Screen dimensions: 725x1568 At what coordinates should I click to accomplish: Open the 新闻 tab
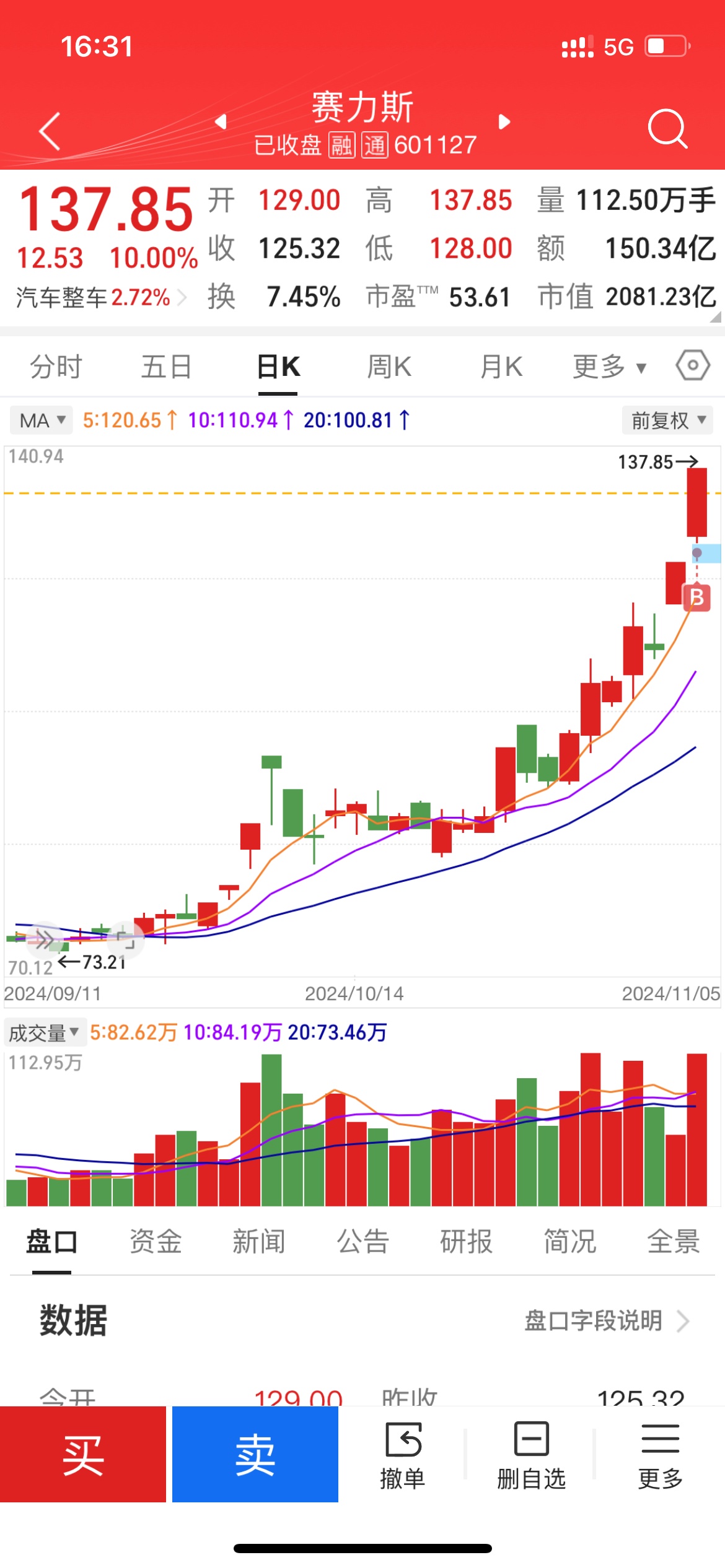[258, 1242]
